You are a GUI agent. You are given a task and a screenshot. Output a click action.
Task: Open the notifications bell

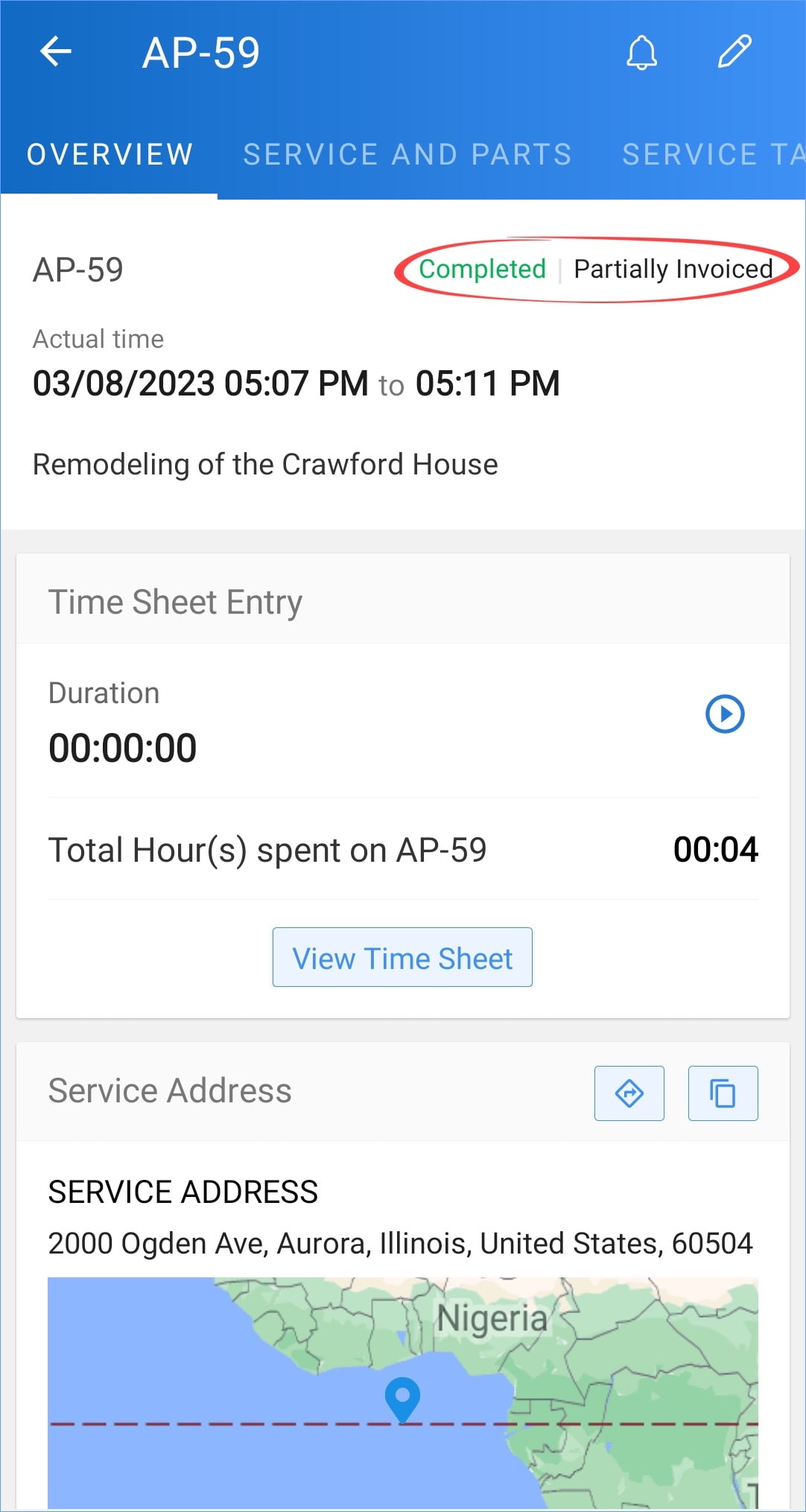[641, 53]
